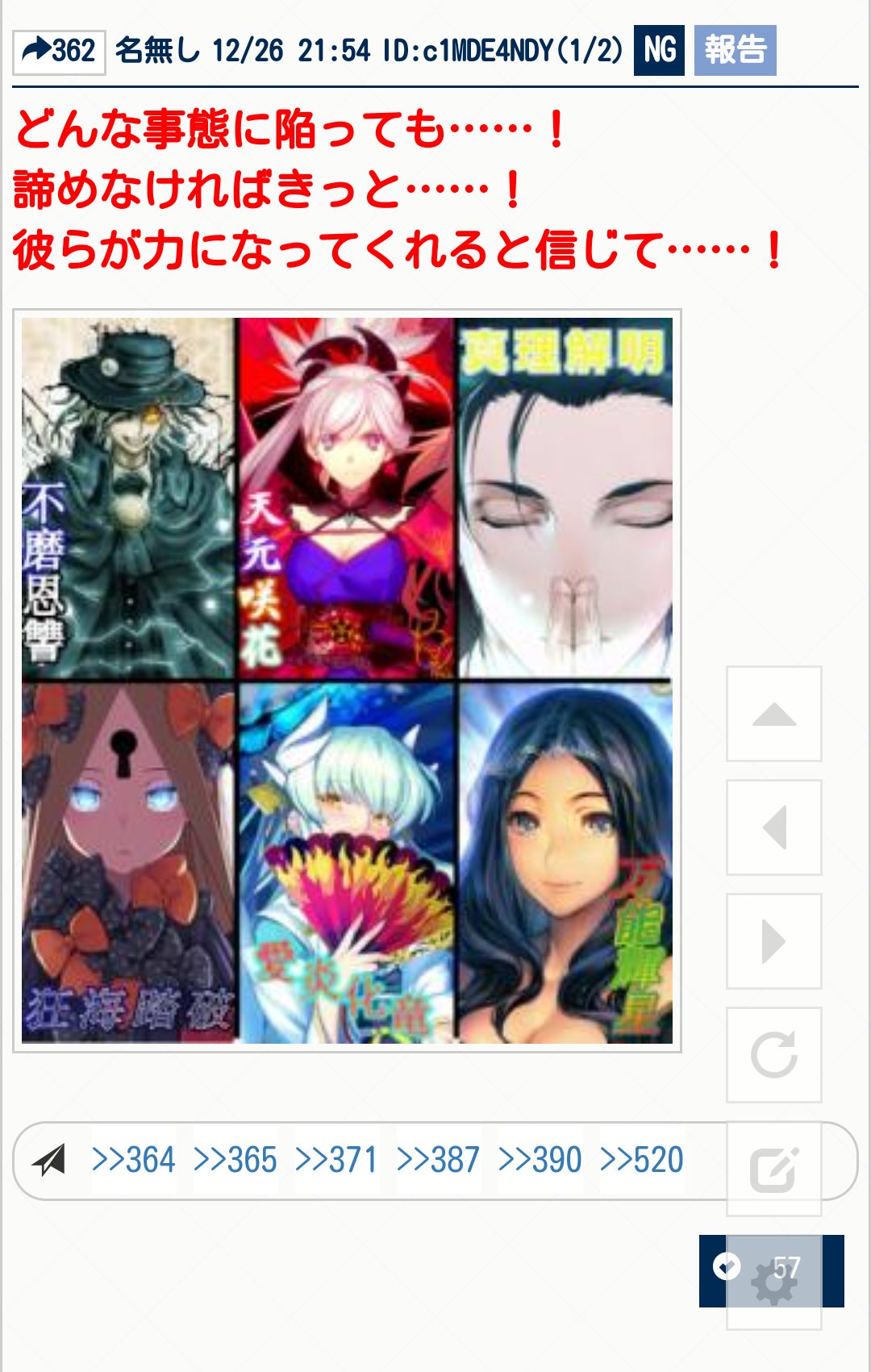Screen dimensions: 871x1372
Task: Open the attached character collage image
Action: pos(347,680)
